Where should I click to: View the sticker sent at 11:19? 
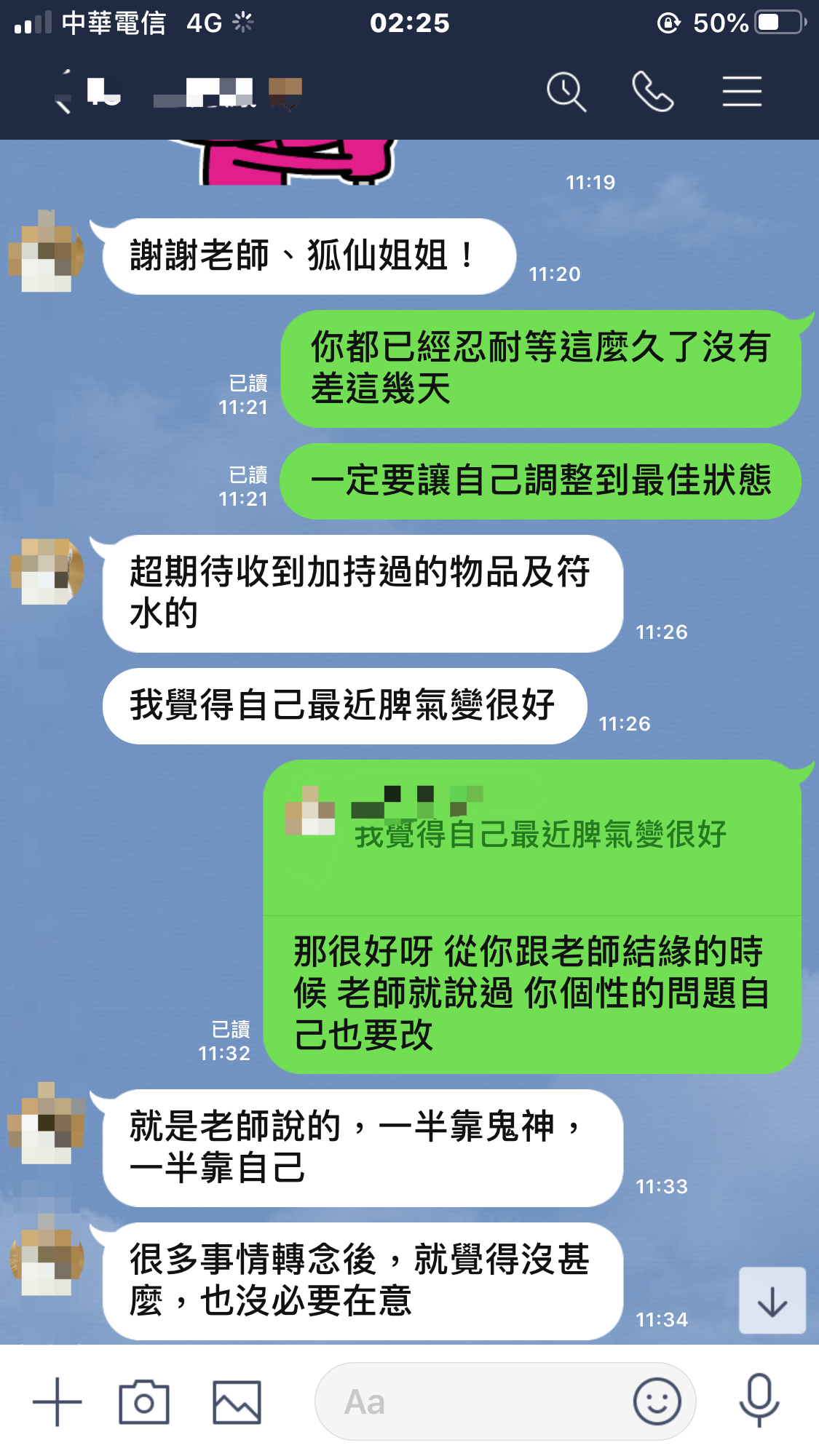click(x=298, y=162)
